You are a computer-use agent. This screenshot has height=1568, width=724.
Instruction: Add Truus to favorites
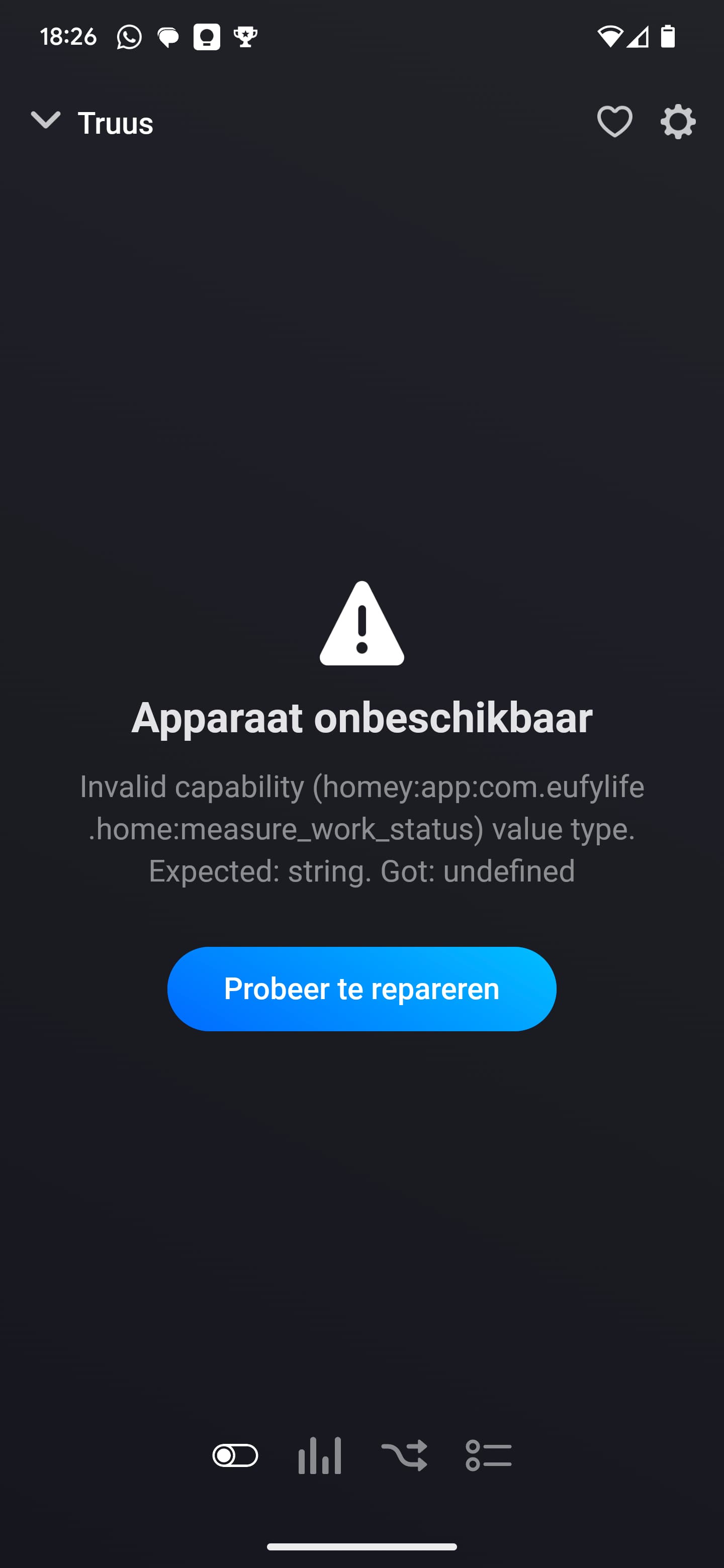click(614, 121)
